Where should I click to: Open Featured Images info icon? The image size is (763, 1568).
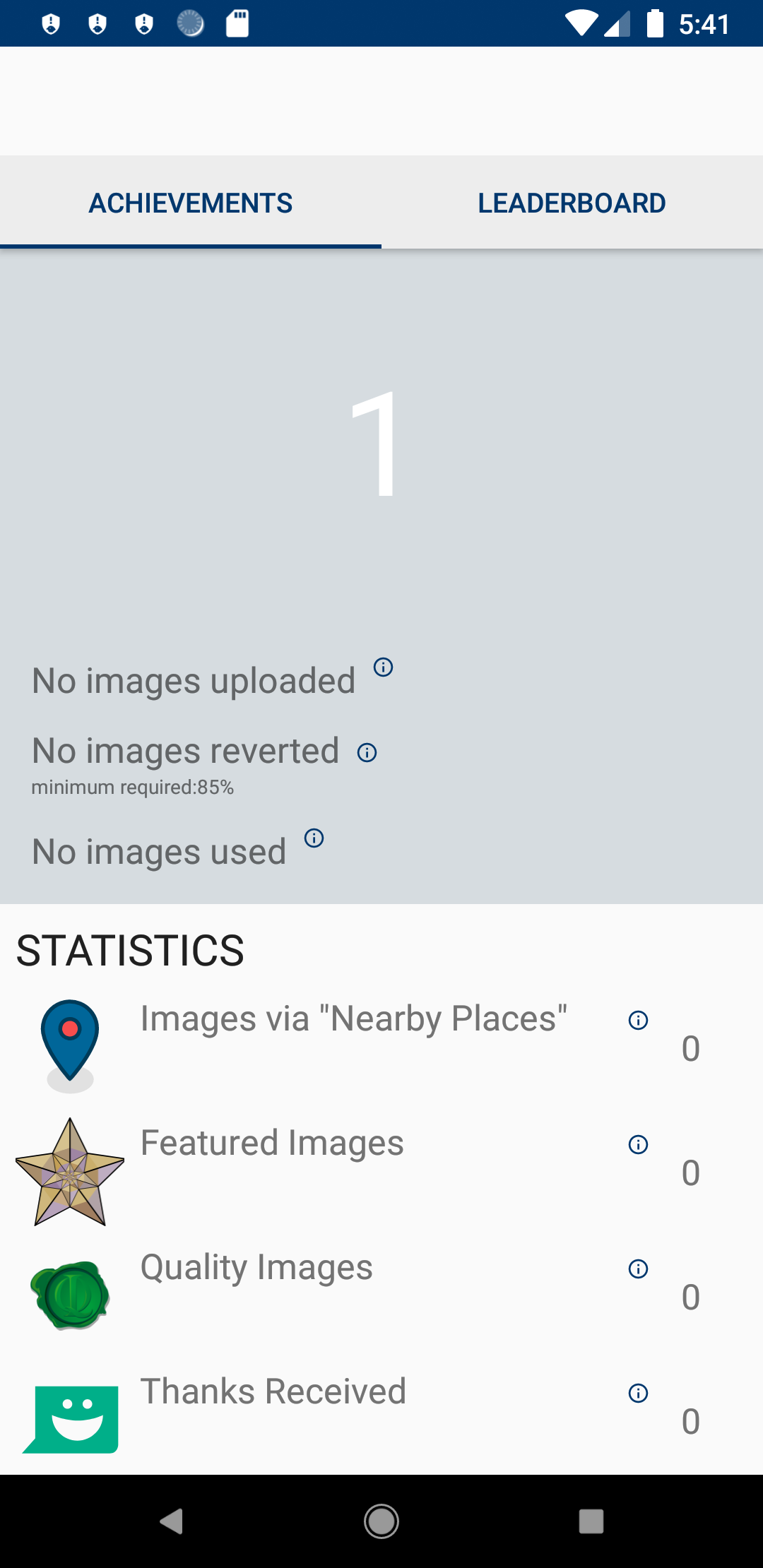pos(638,1144)
